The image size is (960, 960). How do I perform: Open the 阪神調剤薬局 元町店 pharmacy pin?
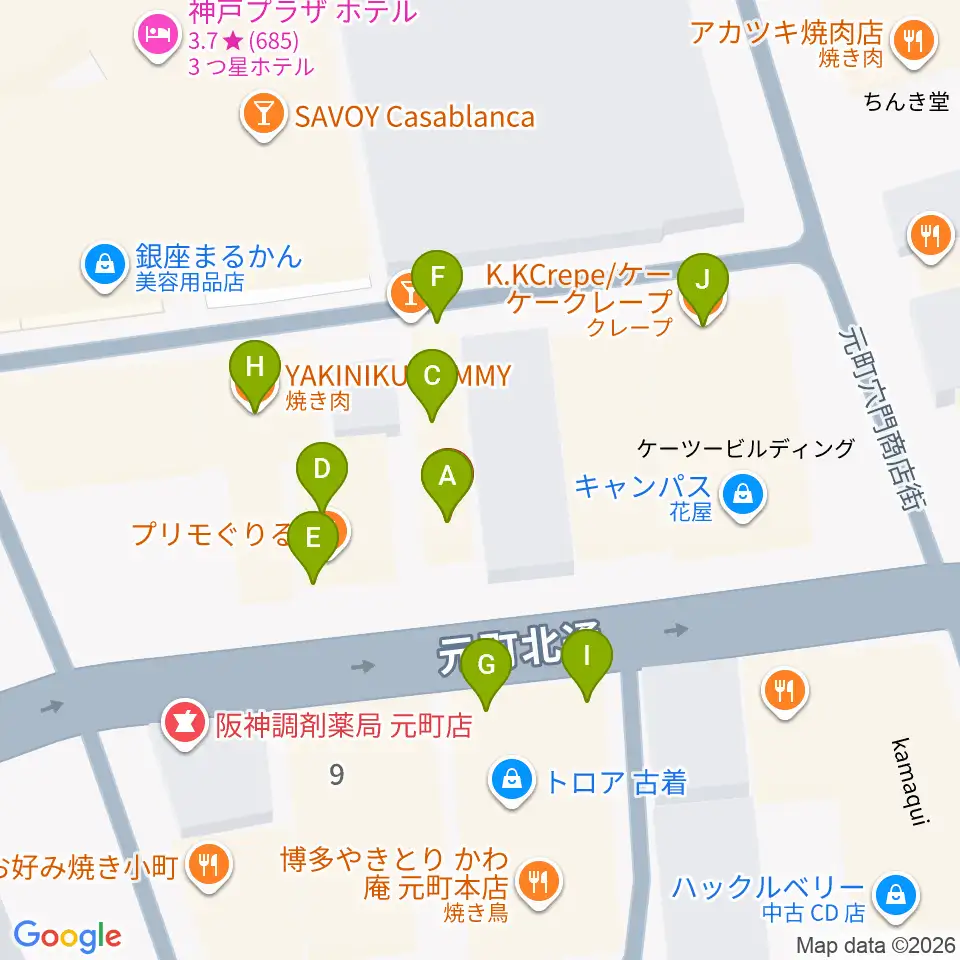coord(185,722)
